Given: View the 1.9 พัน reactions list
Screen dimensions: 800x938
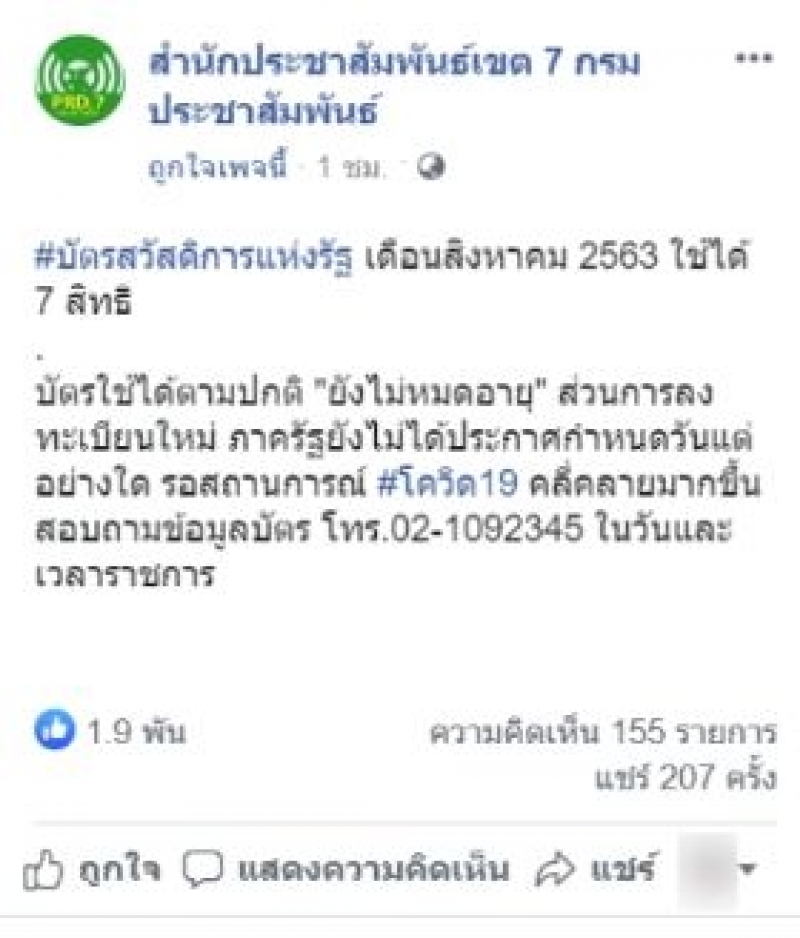Looking at the screenshot, I should 110,731.
